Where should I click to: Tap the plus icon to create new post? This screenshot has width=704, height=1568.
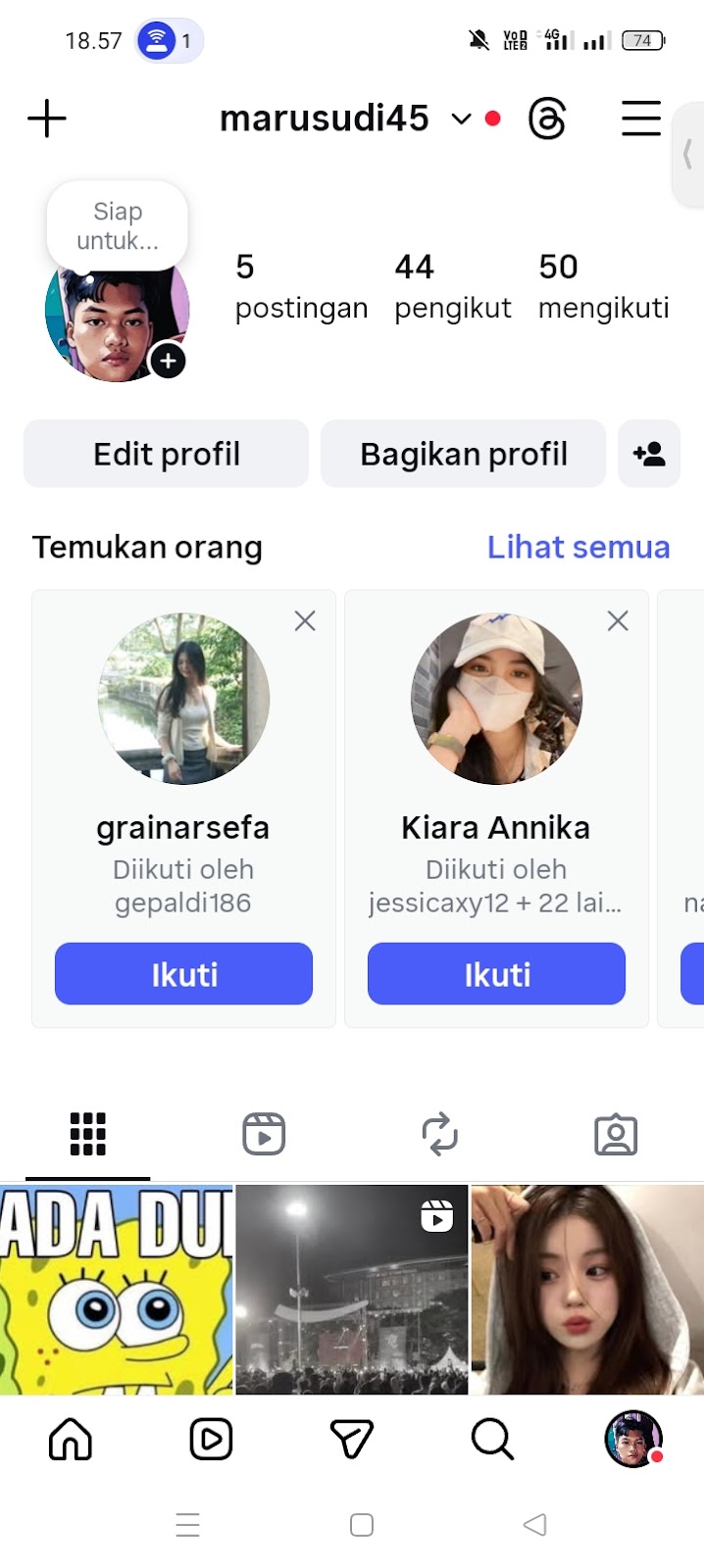[46, 120]
